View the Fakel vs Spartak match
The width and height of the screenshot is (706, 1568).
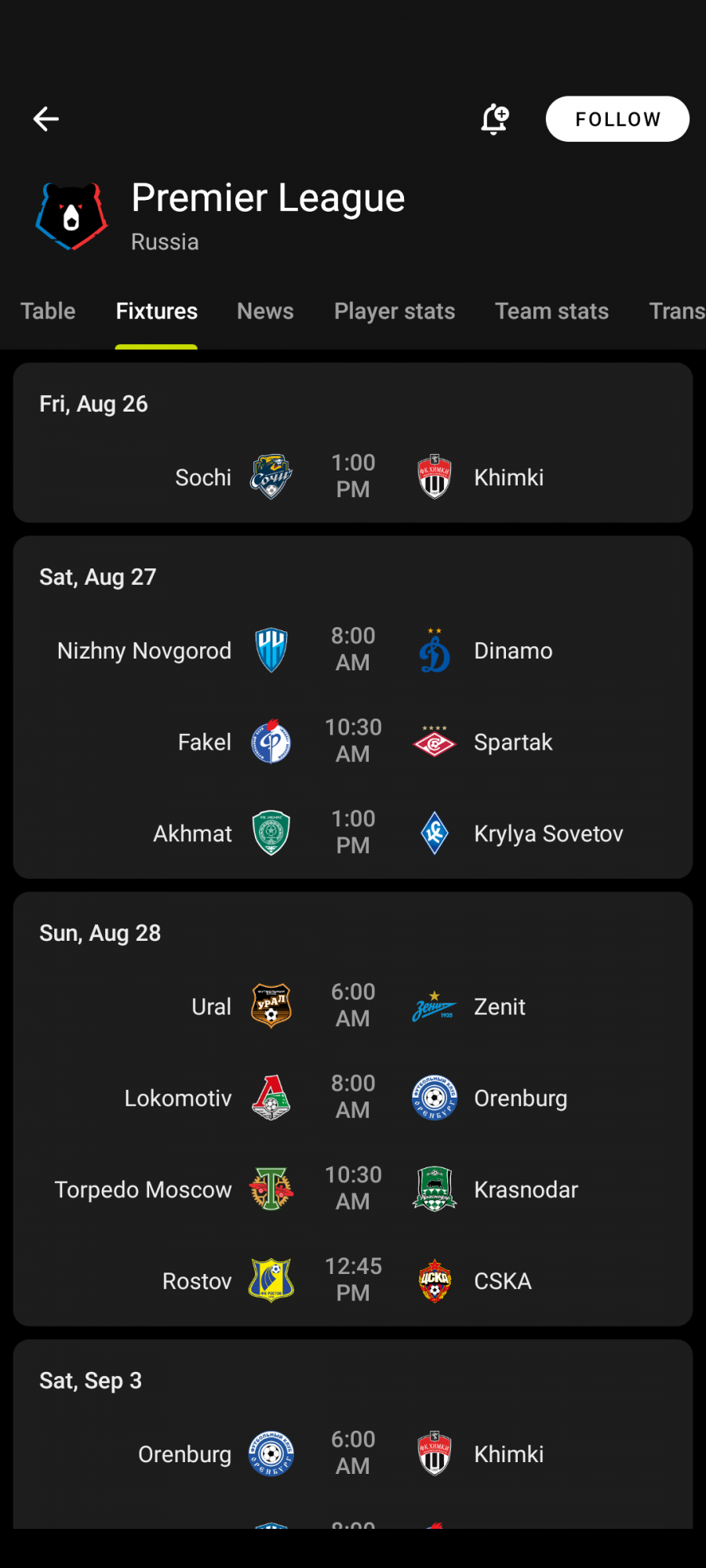click(x=353, y=742)
